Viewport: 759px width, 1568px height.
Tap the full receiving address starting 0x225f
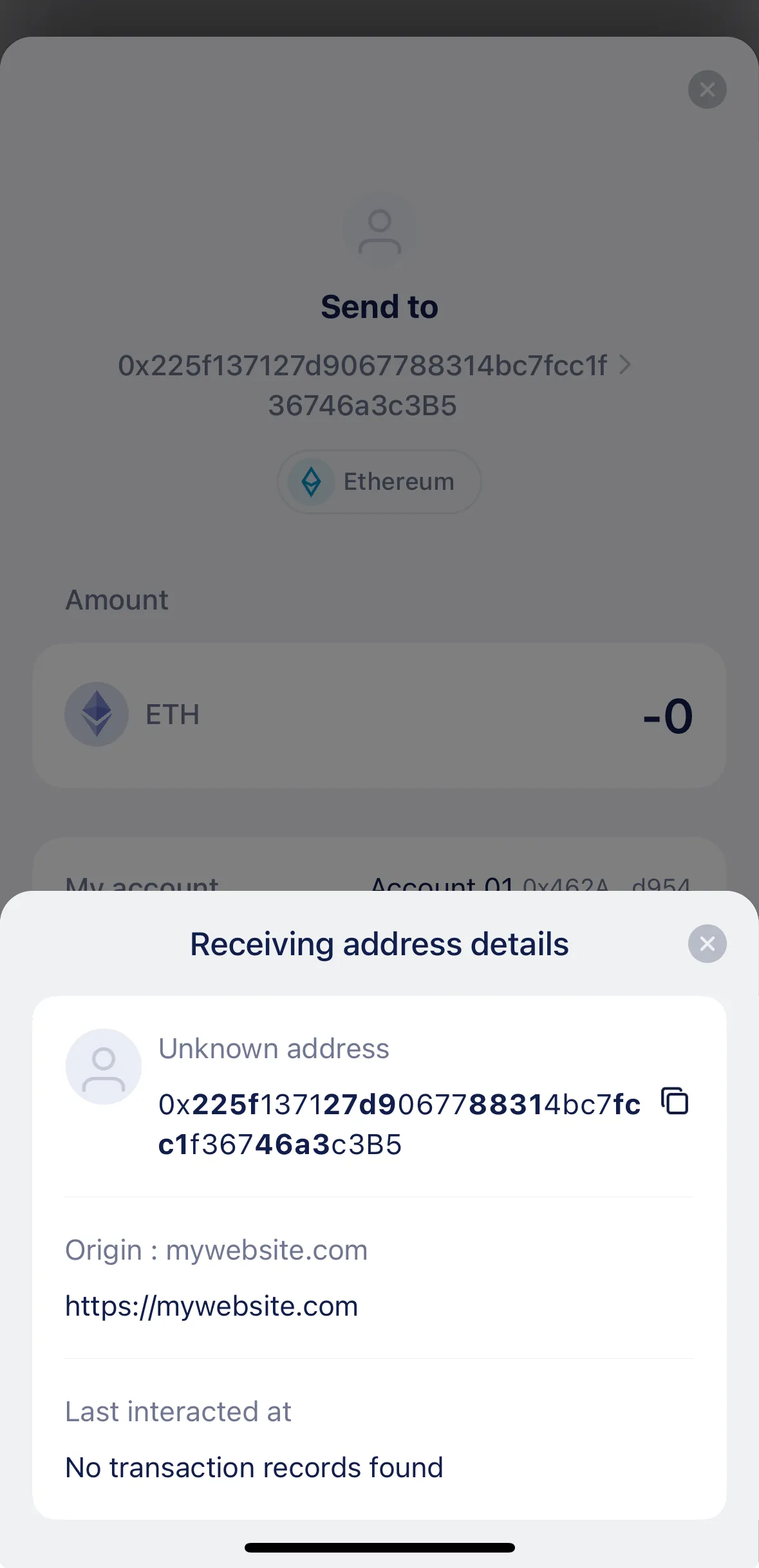(x=399, y=1123)
